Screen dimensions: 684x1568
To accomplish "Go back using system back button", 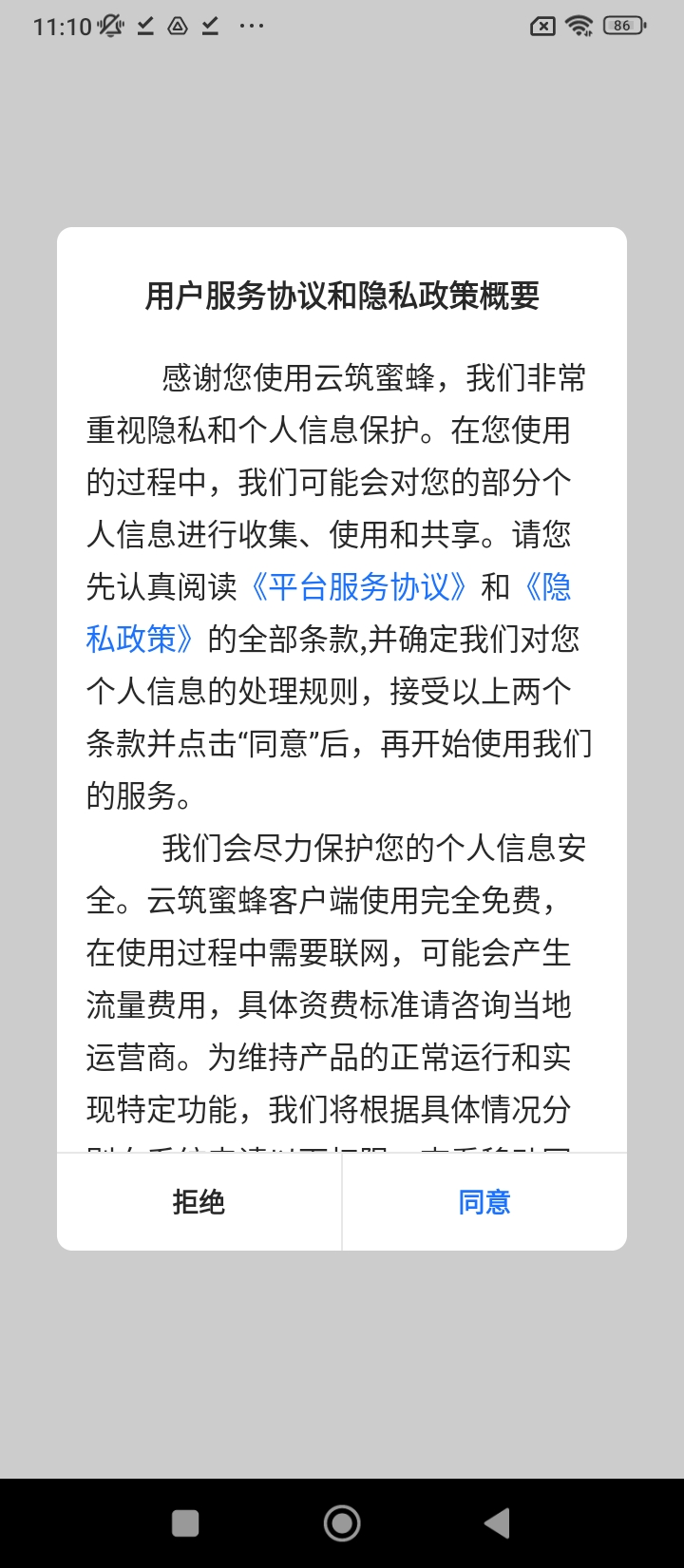I will pyautogui.click(x=497, y=1523).
